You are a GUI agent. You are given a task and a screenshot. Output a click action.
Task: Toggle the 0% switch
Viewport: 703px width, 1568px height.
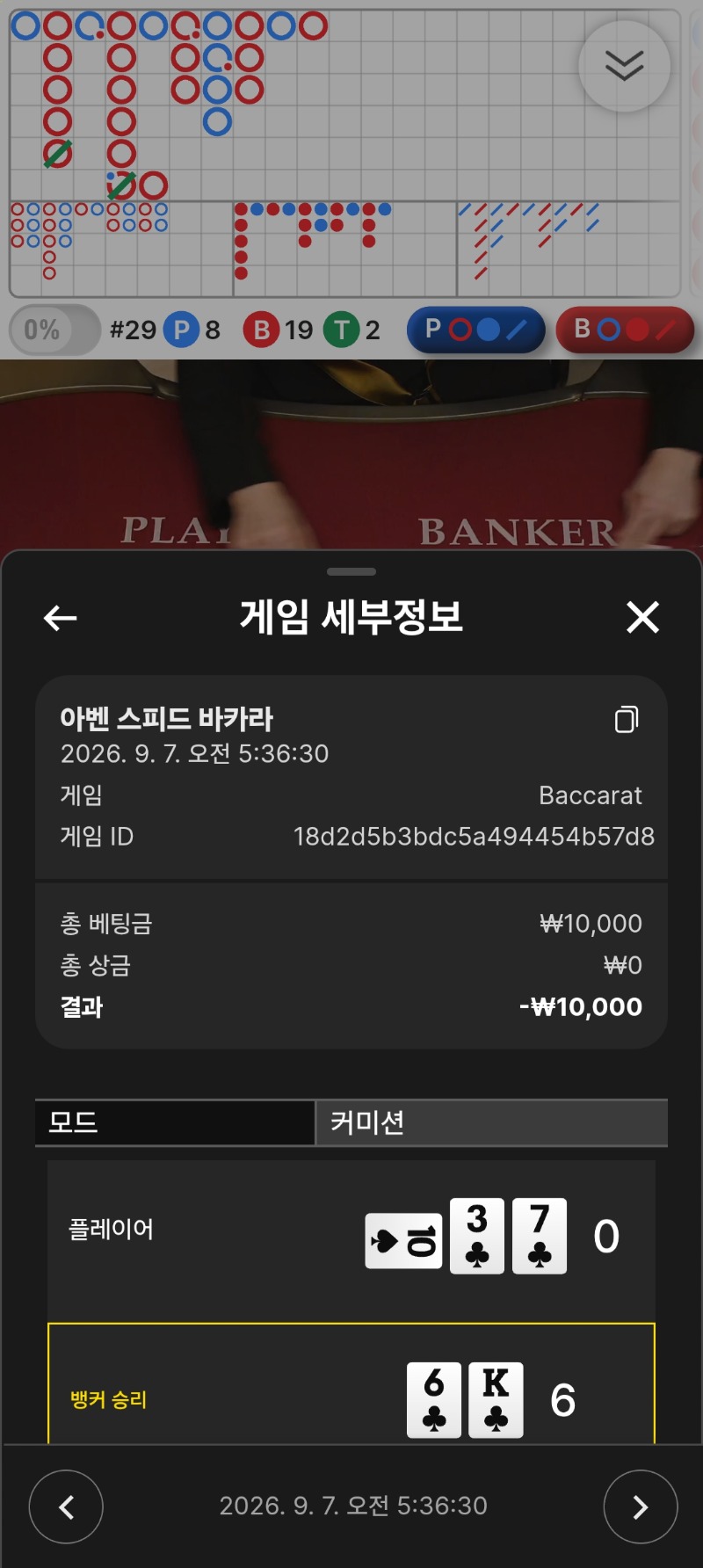pyautogui.click(x=54, y=330)
